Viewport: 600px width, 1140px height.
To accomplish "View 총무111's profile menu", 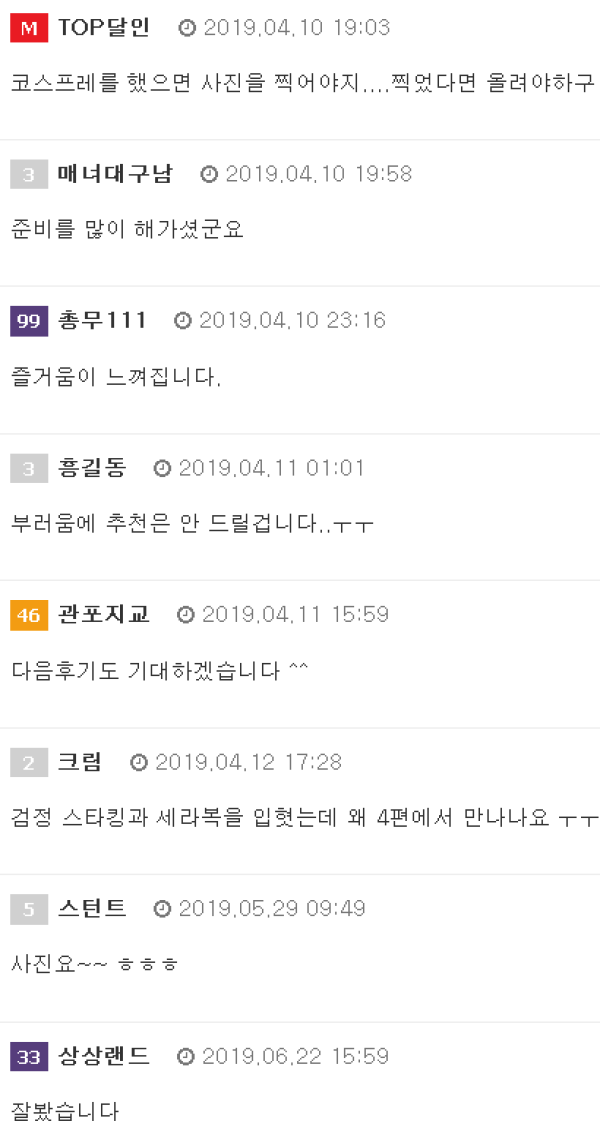I will [x=103, y=321].
